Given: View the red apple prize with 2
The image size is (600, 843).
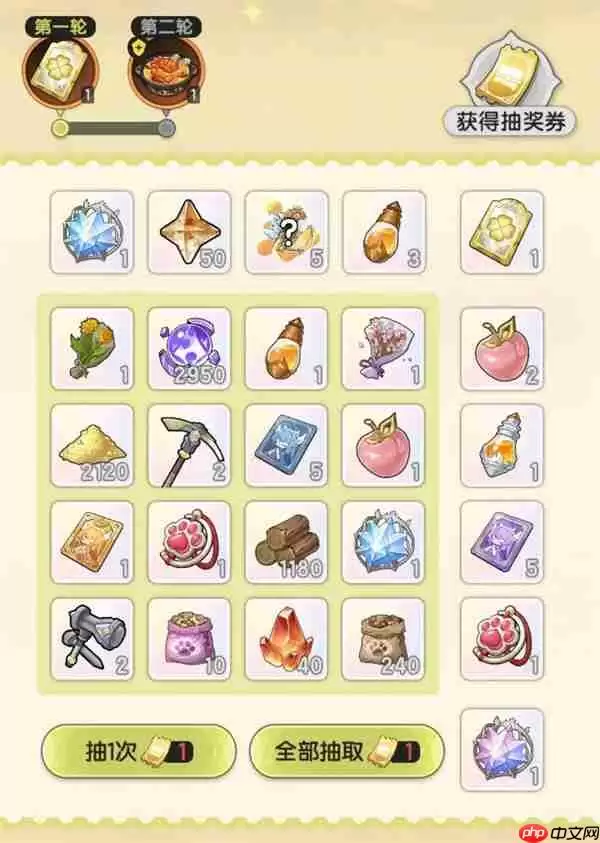Looking at the screenshot, I should [x=502, y=348].
